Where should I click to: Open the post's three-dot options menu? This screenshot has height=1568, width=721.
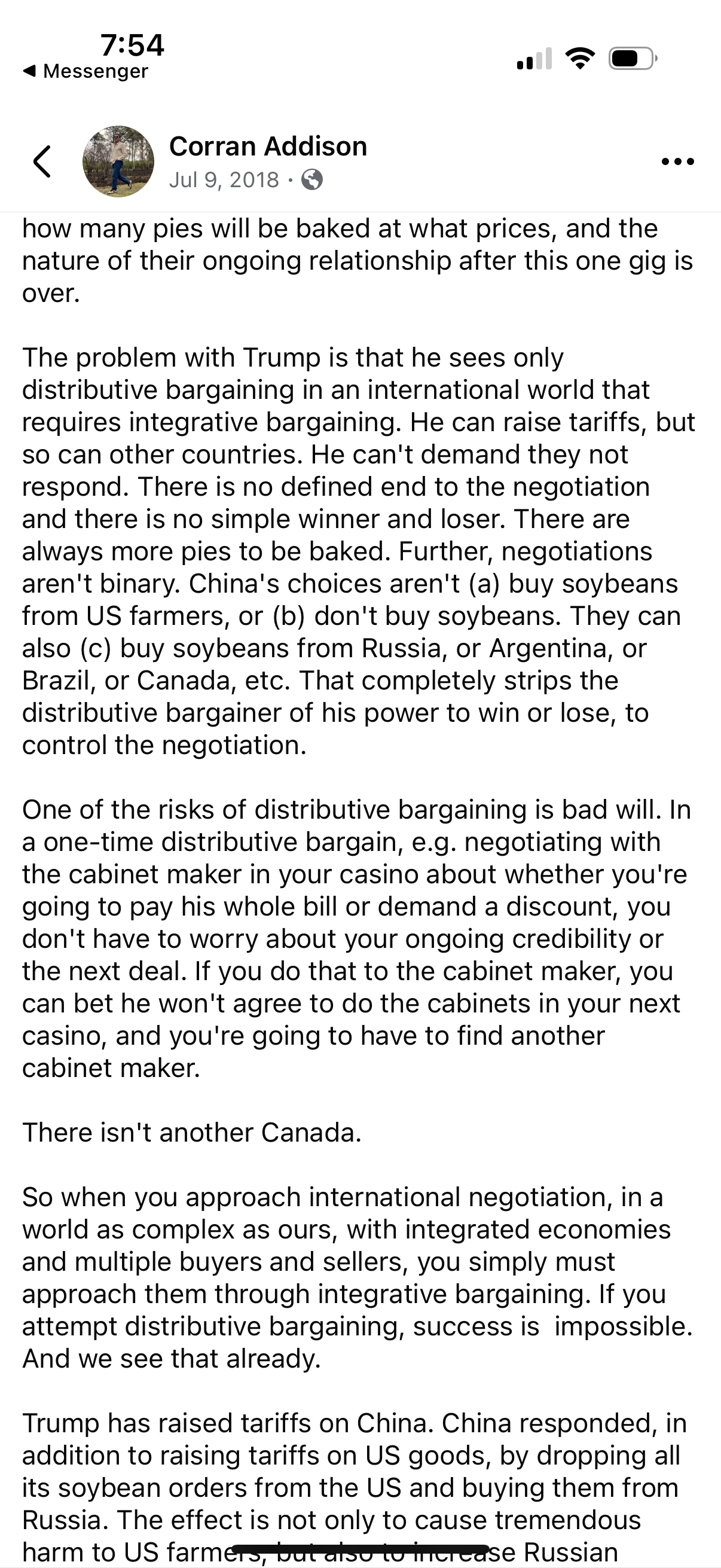pyautogui.click(x=677, y=162)
